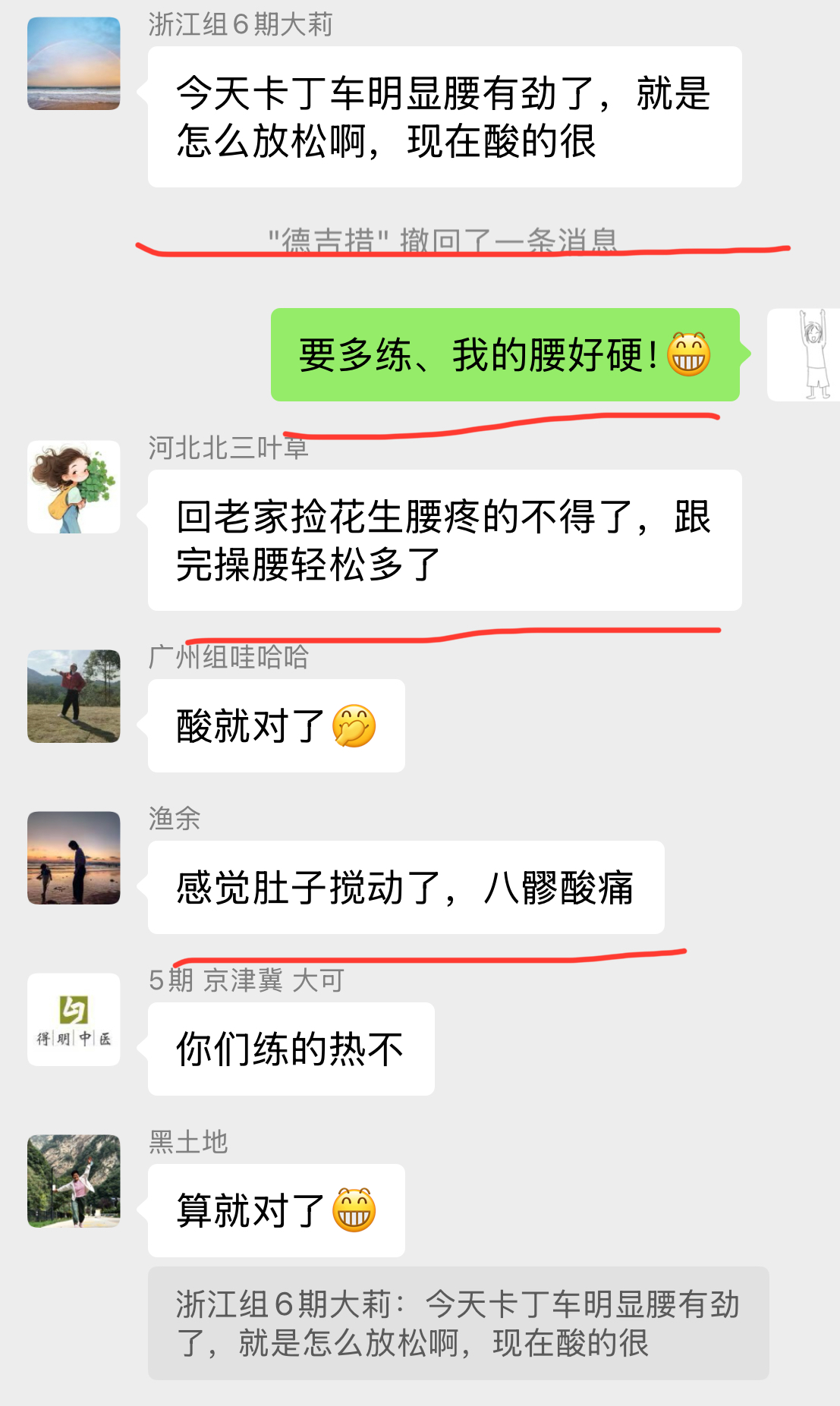Tap my own avatar beside the green message
This screenshot has height=1406, width=840.
coord(804,354)
